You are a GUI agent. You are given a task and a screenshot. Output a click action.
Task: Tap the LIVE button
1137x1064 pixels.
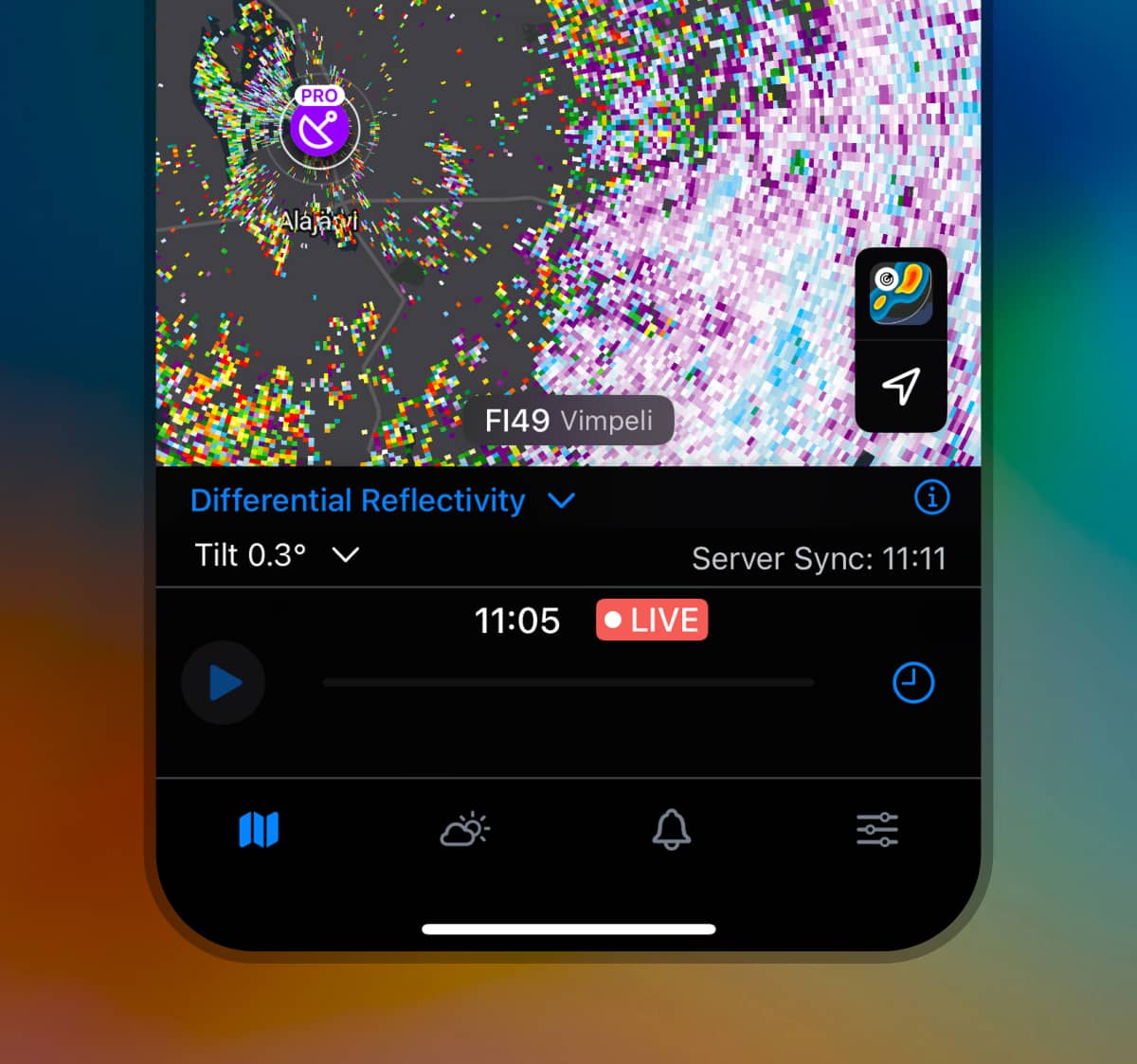[x=652, y=621]
